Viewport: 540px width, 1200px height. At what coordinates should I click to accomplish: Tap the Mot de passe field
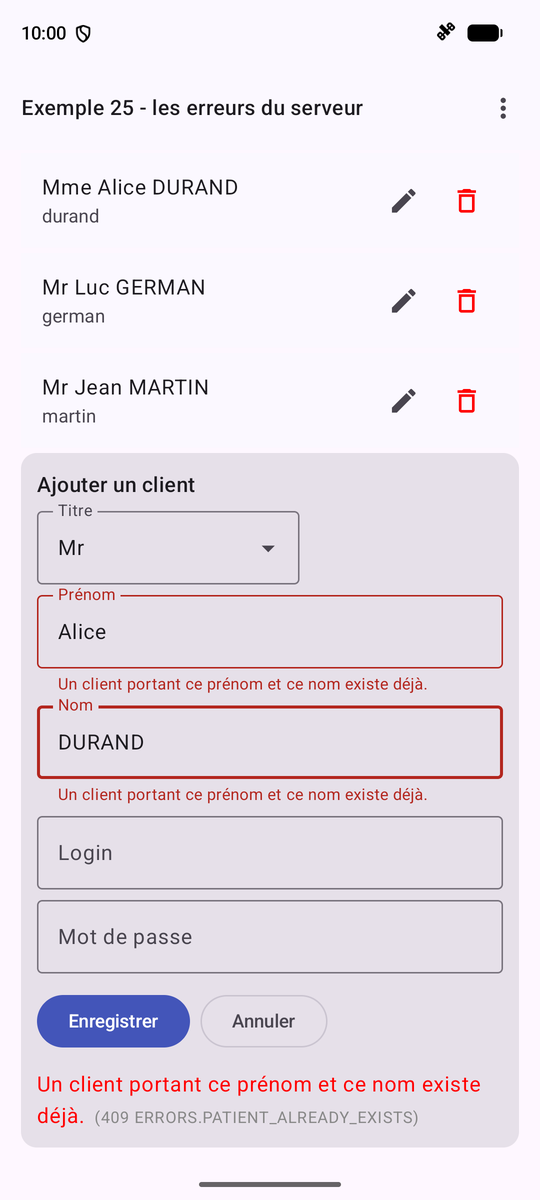point(270,937)
